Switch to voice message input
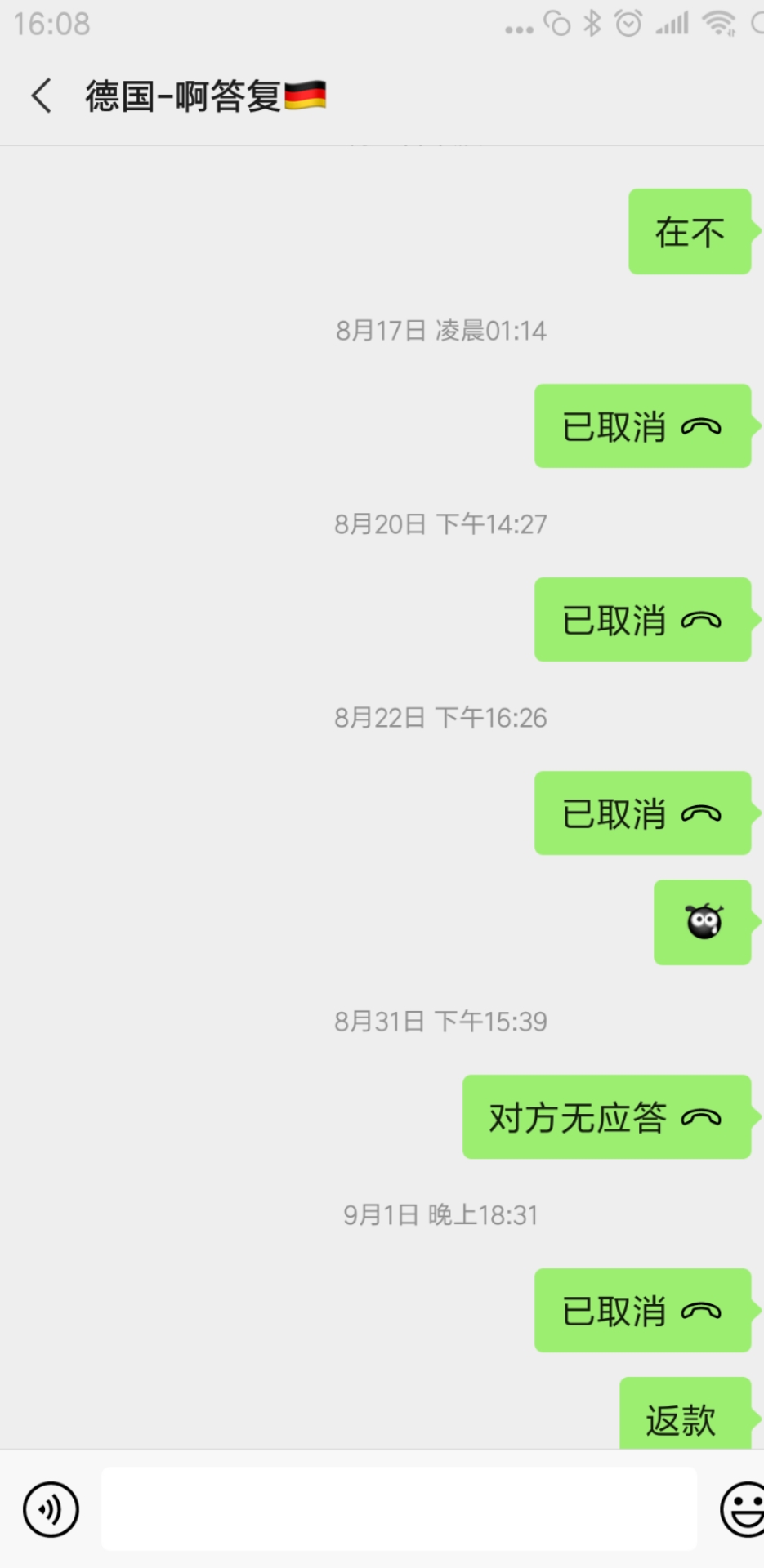This screenshot has width=764, height=1568. pyautogui.click(x=51, y=1509)
